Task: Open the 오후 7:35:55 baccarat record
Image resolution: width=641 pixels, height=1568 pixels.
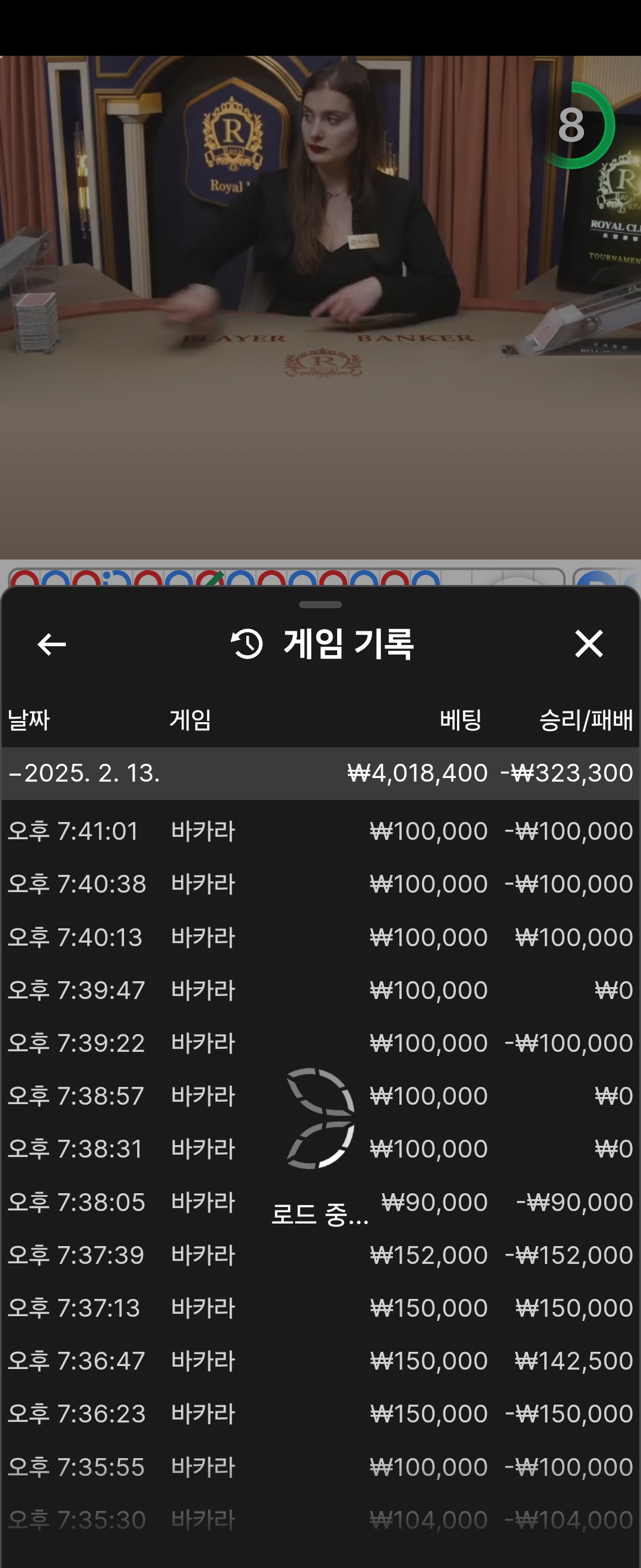Action: (320, 1467)
